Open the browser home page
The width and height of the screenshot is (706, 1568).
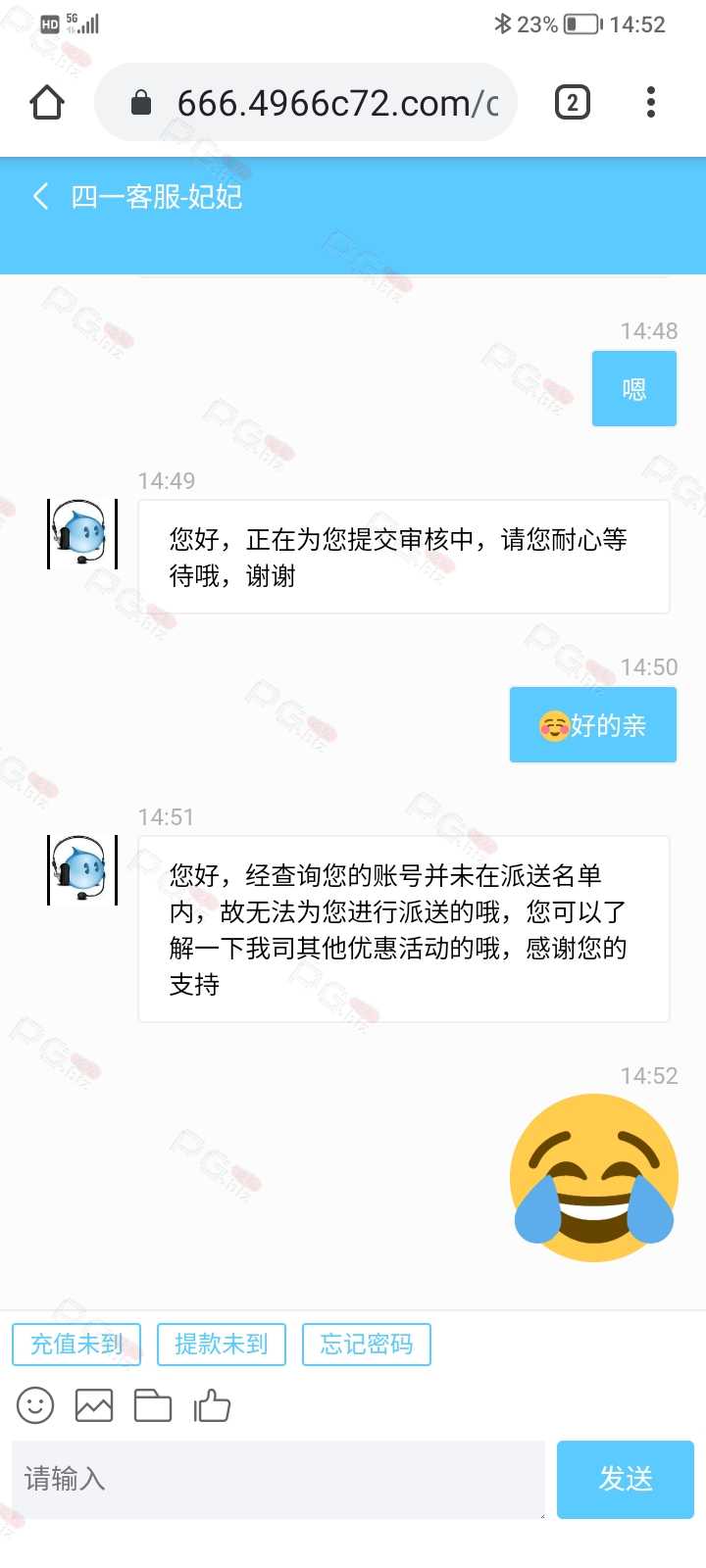point(47,102)
